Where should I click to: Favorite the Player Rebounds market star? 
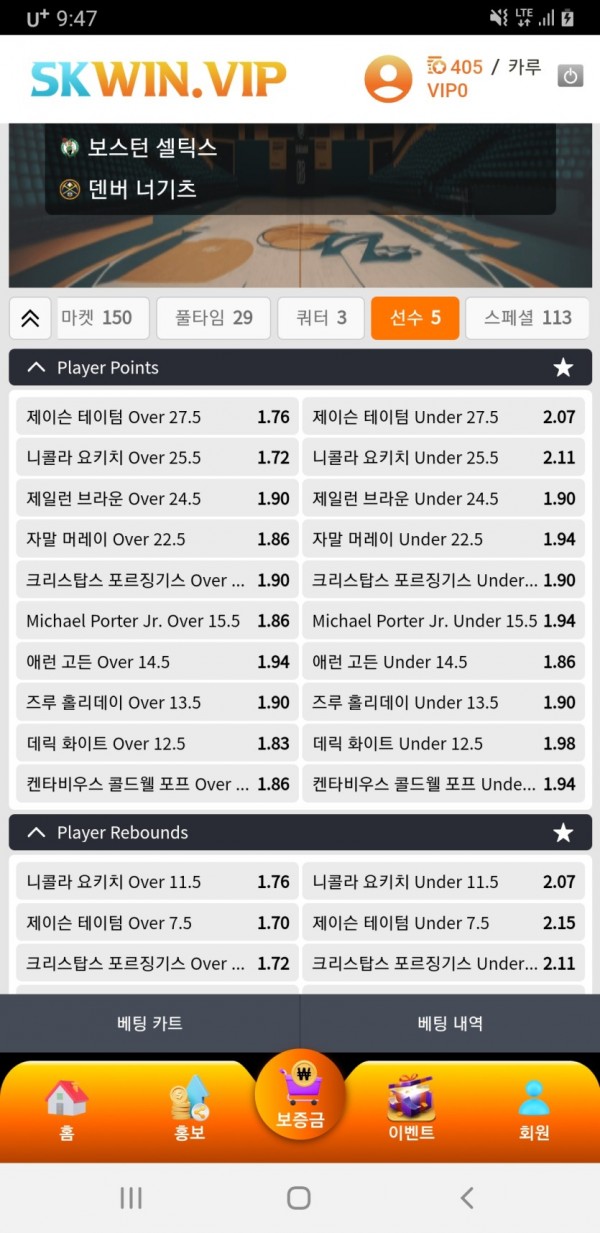[x=563, y=833]
